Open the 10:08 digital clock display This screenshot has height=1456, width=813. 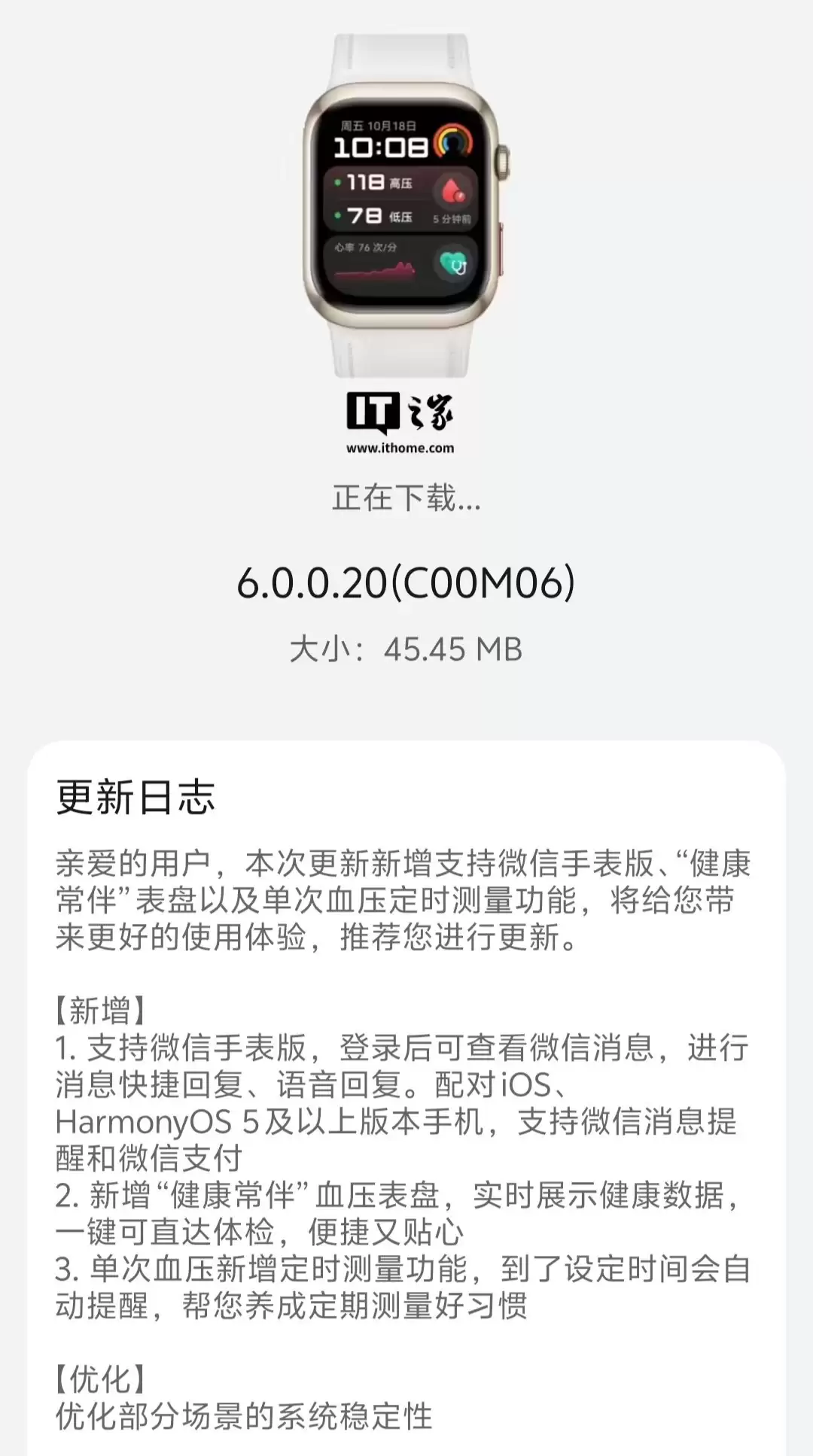[380, 146]
